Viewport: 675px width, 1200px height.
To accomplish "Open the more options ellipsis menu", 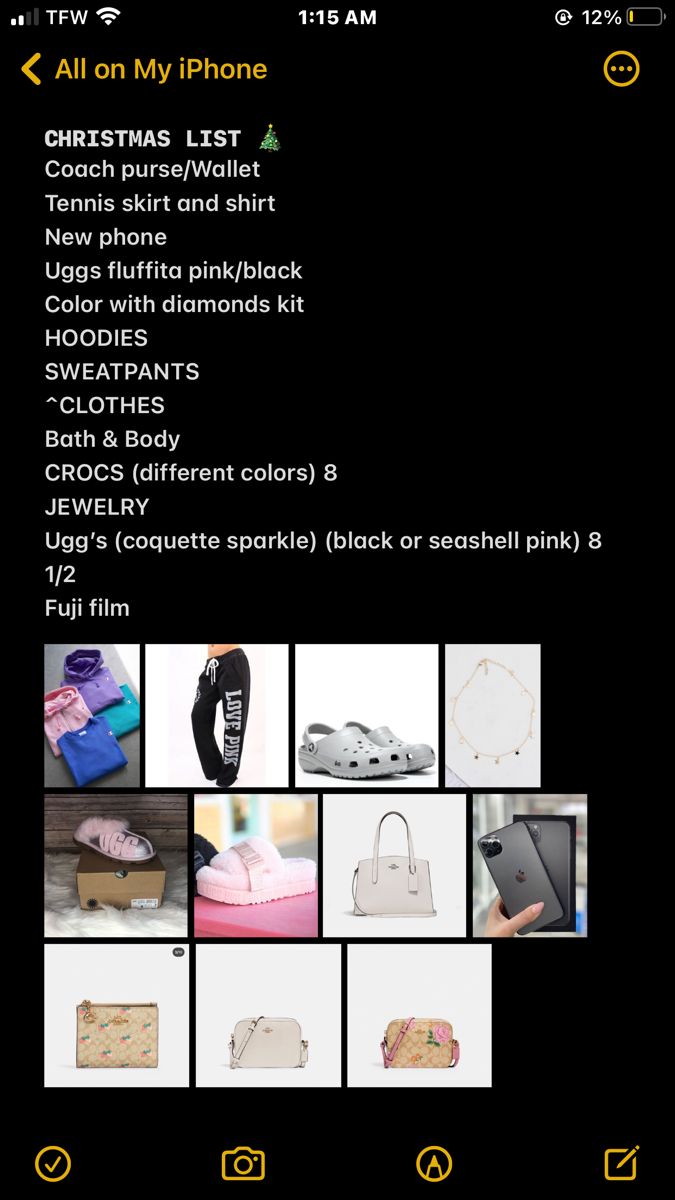I will (x=622, y=69).
